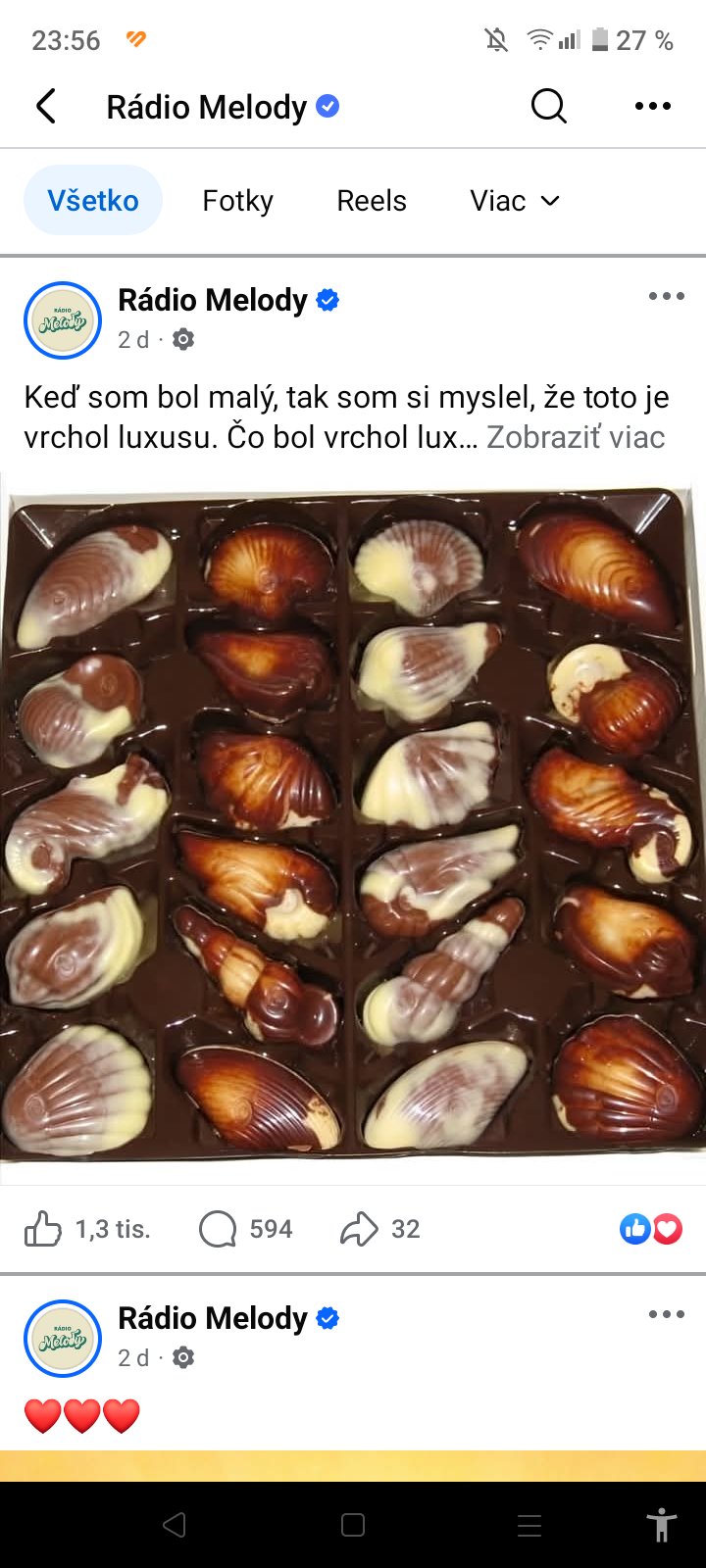Open the page overflow menu in header
706x1568 pixels.
[x=652, y=106]
